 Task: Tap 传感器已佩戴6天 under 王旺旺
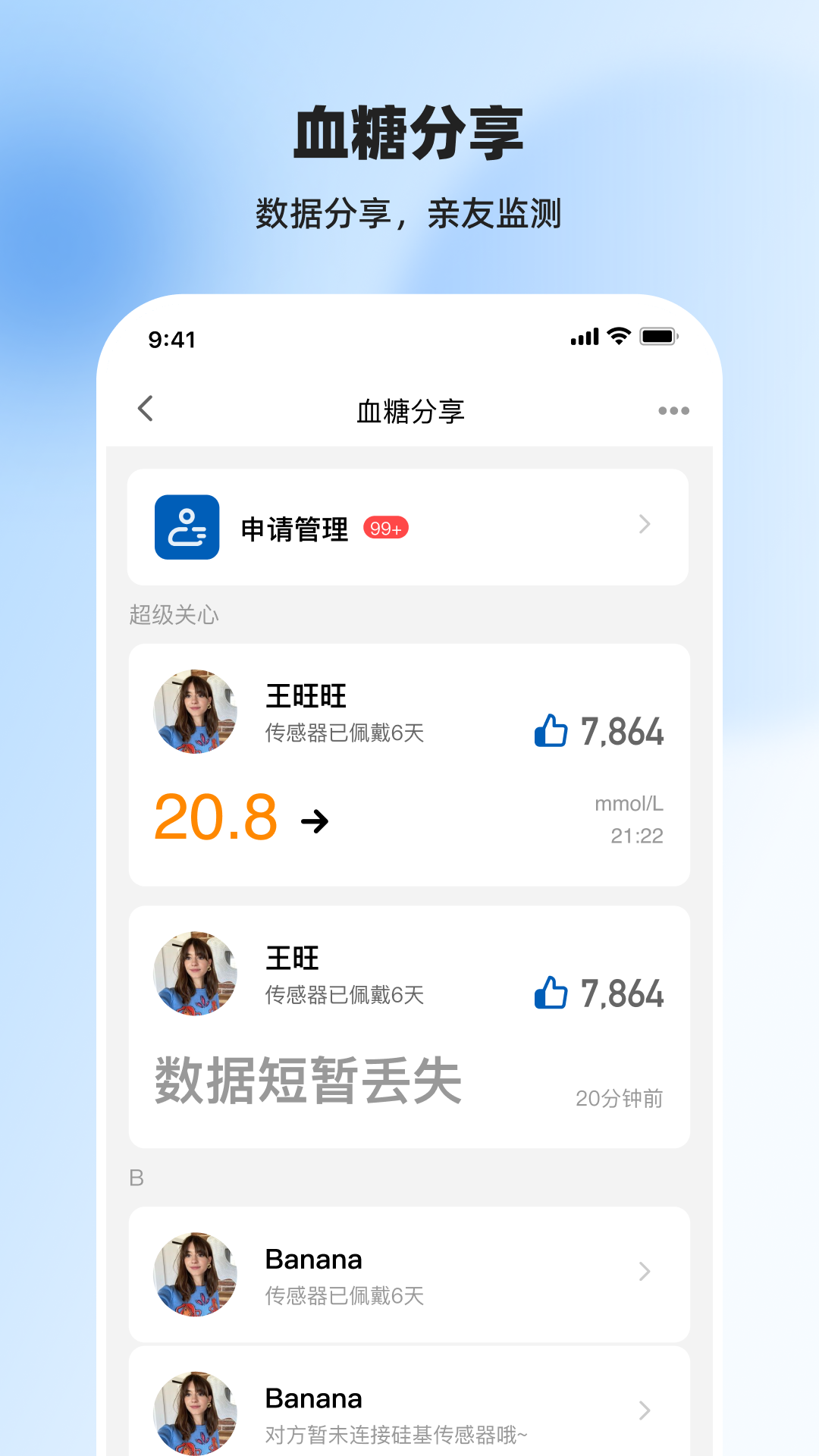click(345, 733)
